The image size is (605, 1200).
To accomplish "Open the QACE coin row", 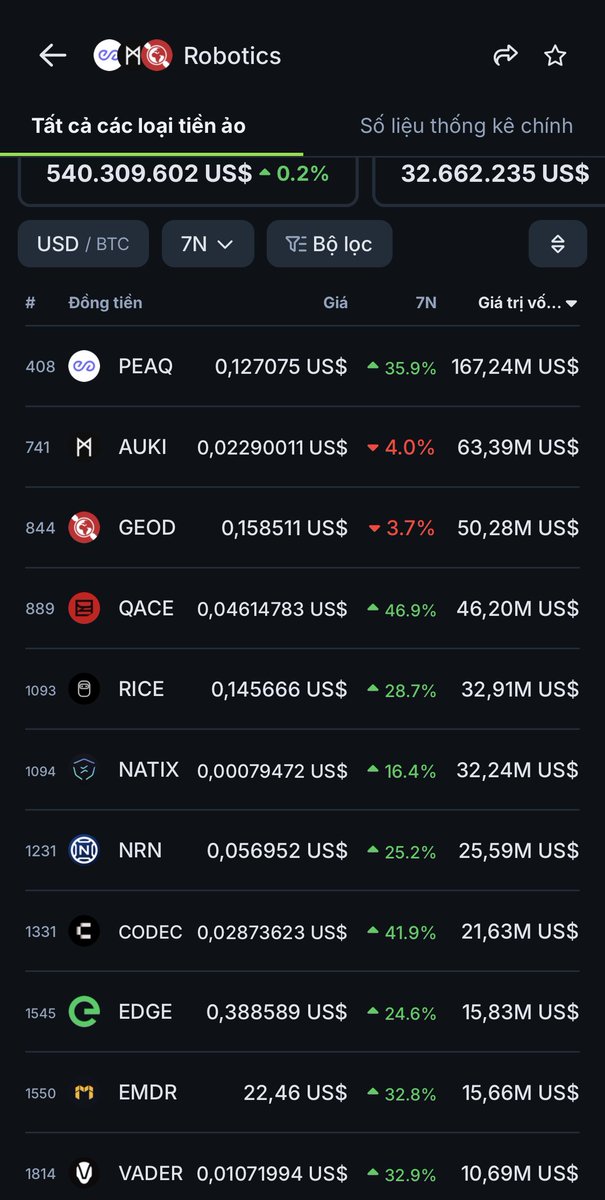I will tap(302, 608).
